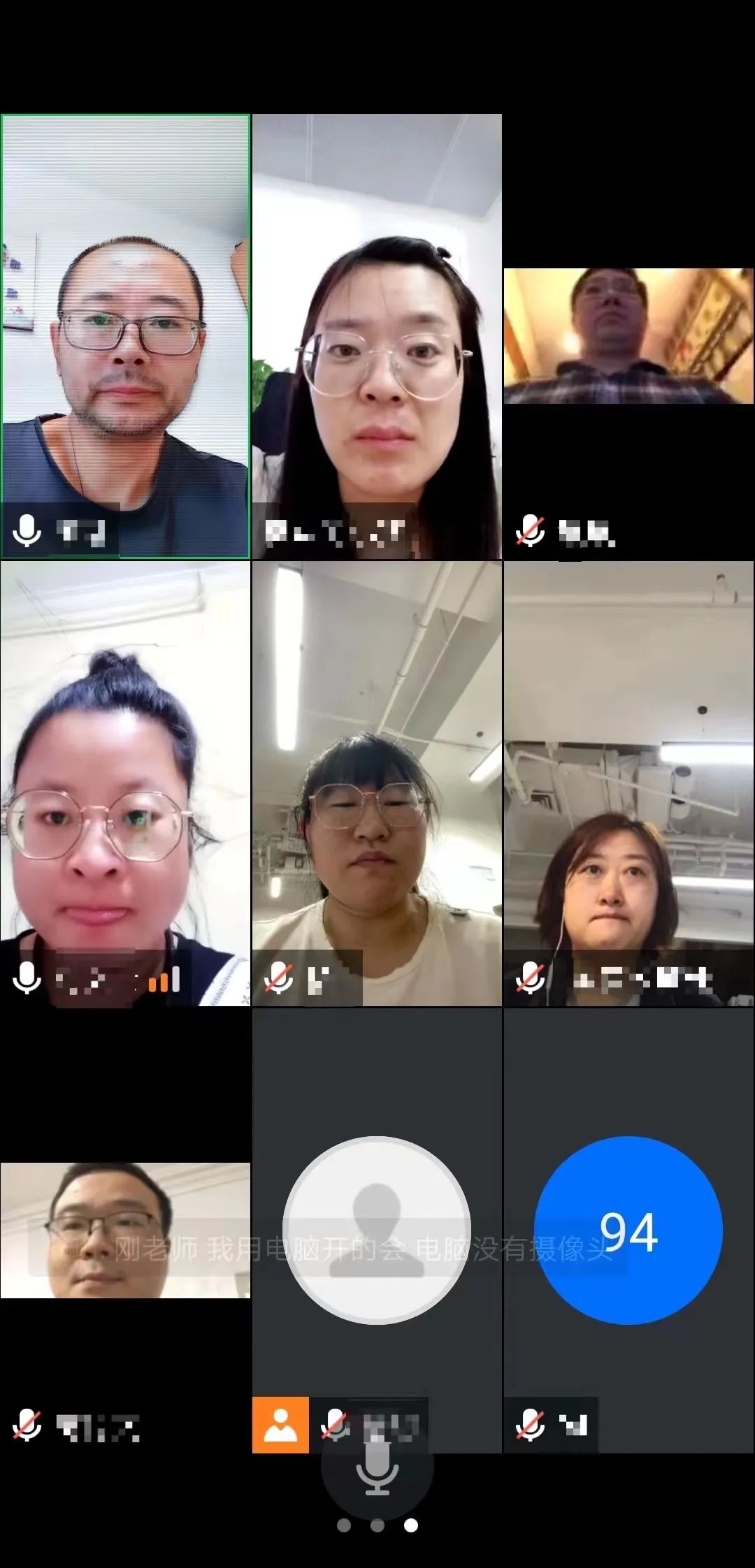Open the tile with the gray placeholder avatar
This screenshot has height=1568, width=755.
[377, 1230]
